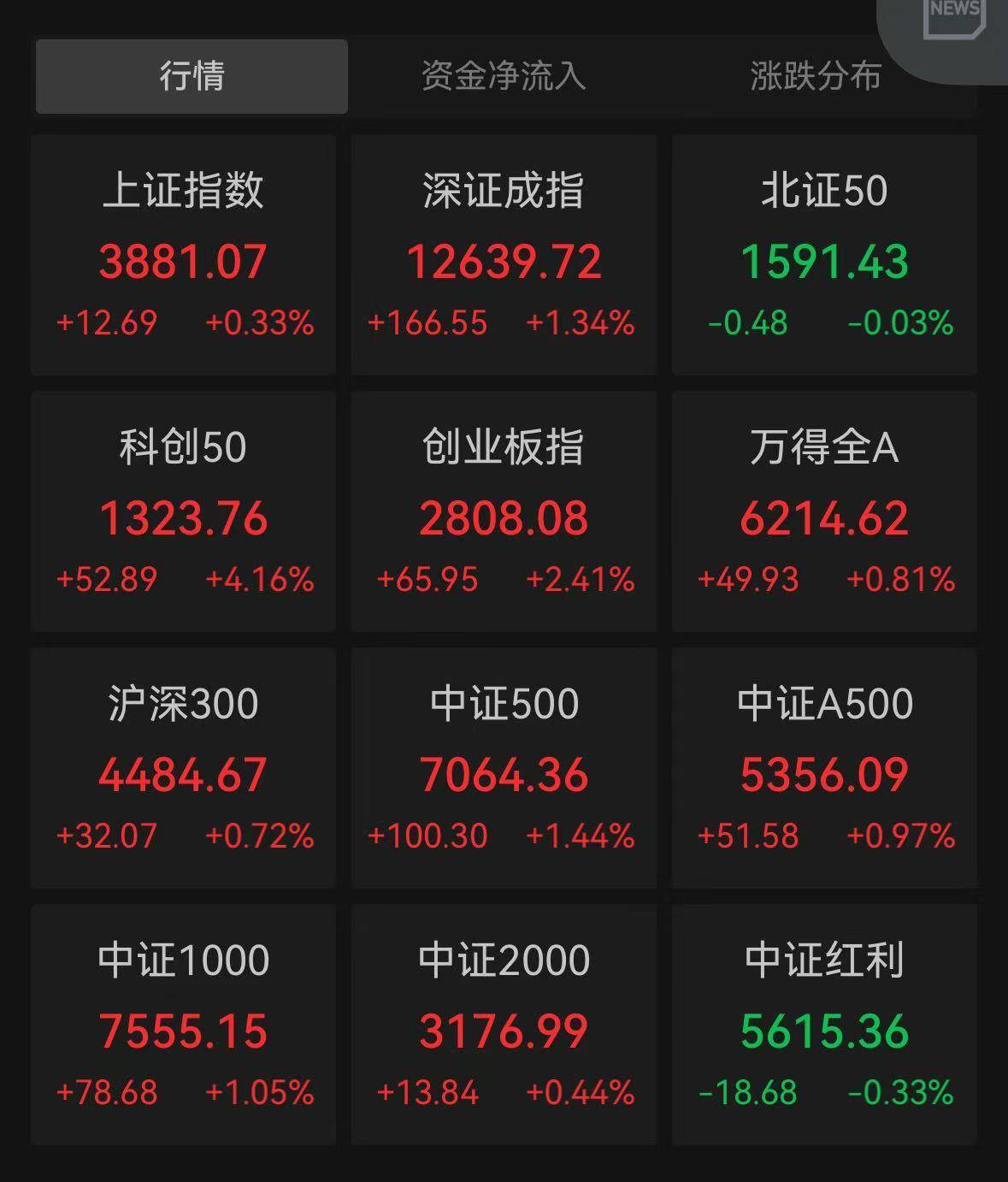Open the 万得全A index card
Image resolution: width=1008 pixels, height=1182 pixels.
(x=823, y=509)
